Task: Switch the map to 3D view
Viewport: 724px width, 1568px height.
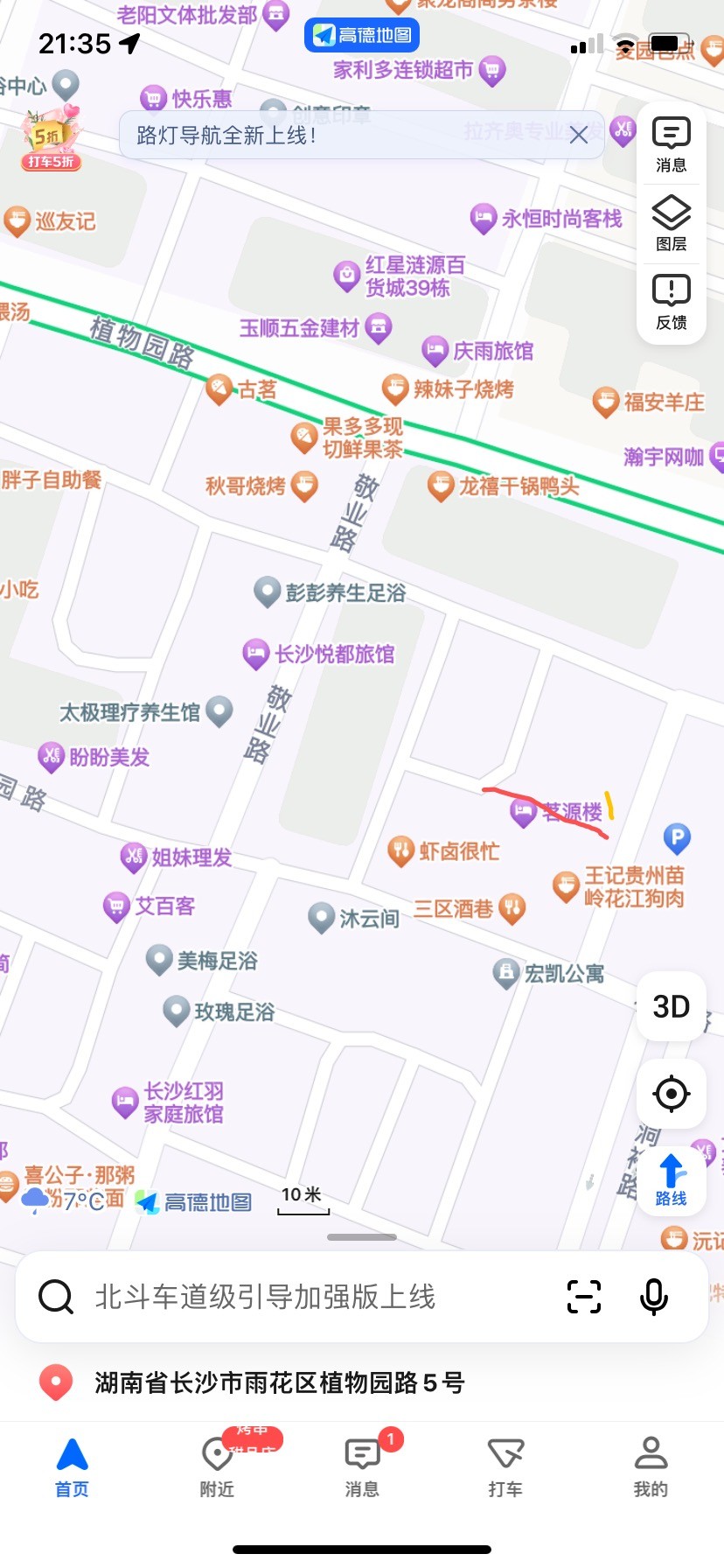Action: click(672, 1006)
